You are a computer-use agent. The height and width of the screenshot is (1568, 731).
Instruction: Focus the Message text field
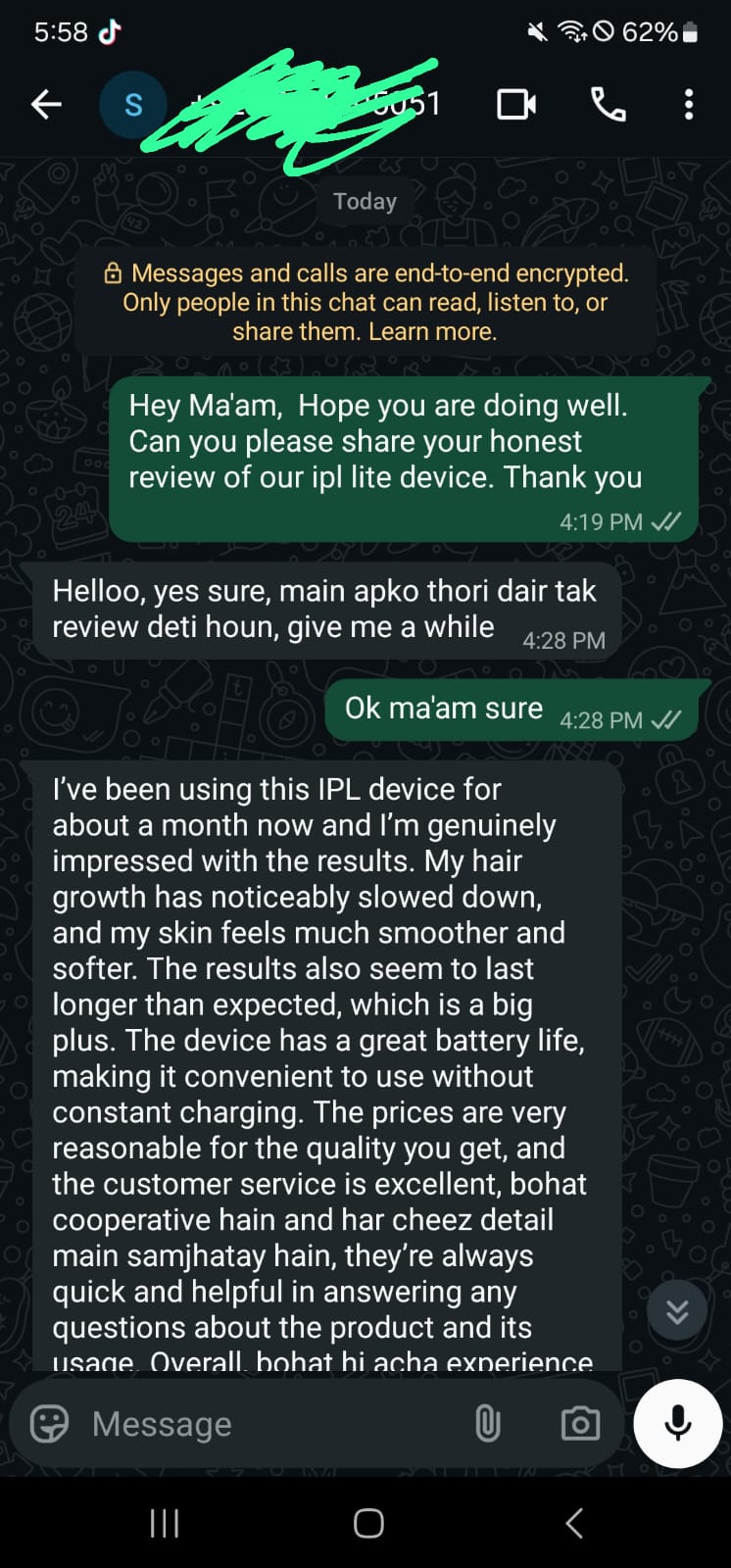pyautogui.click(x=265, y=1423)
